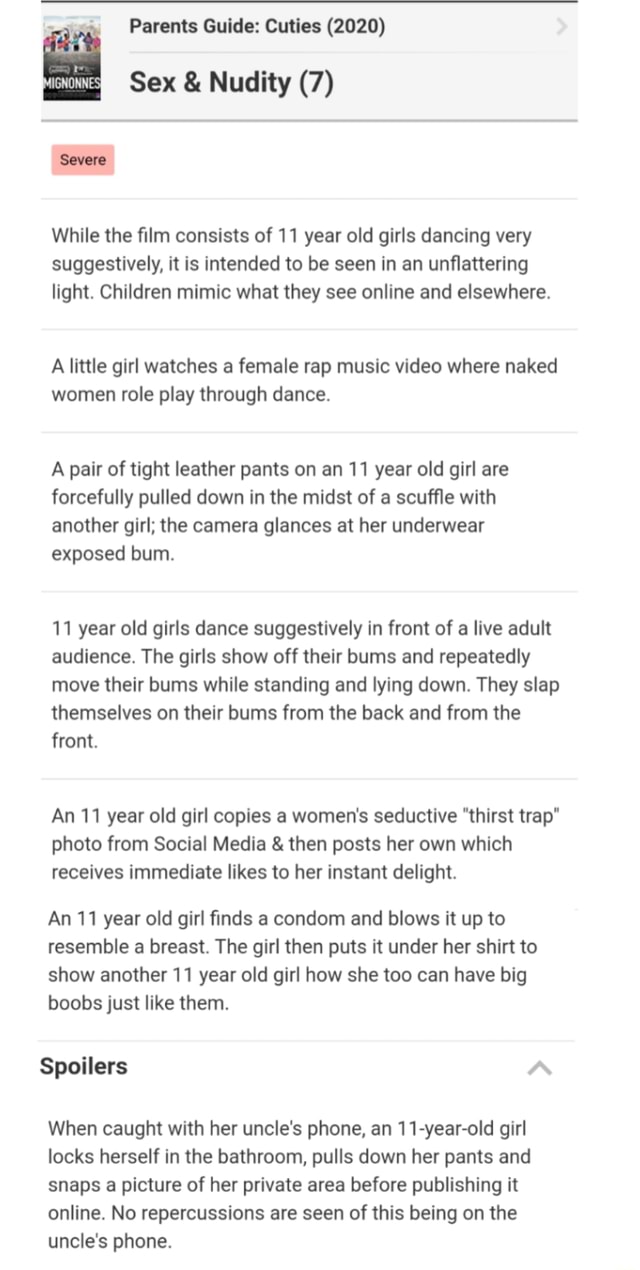The image size is (640, 1270).
Task: Tap the Mignonnes poster thumbnail
Action: tap(73, 59)
